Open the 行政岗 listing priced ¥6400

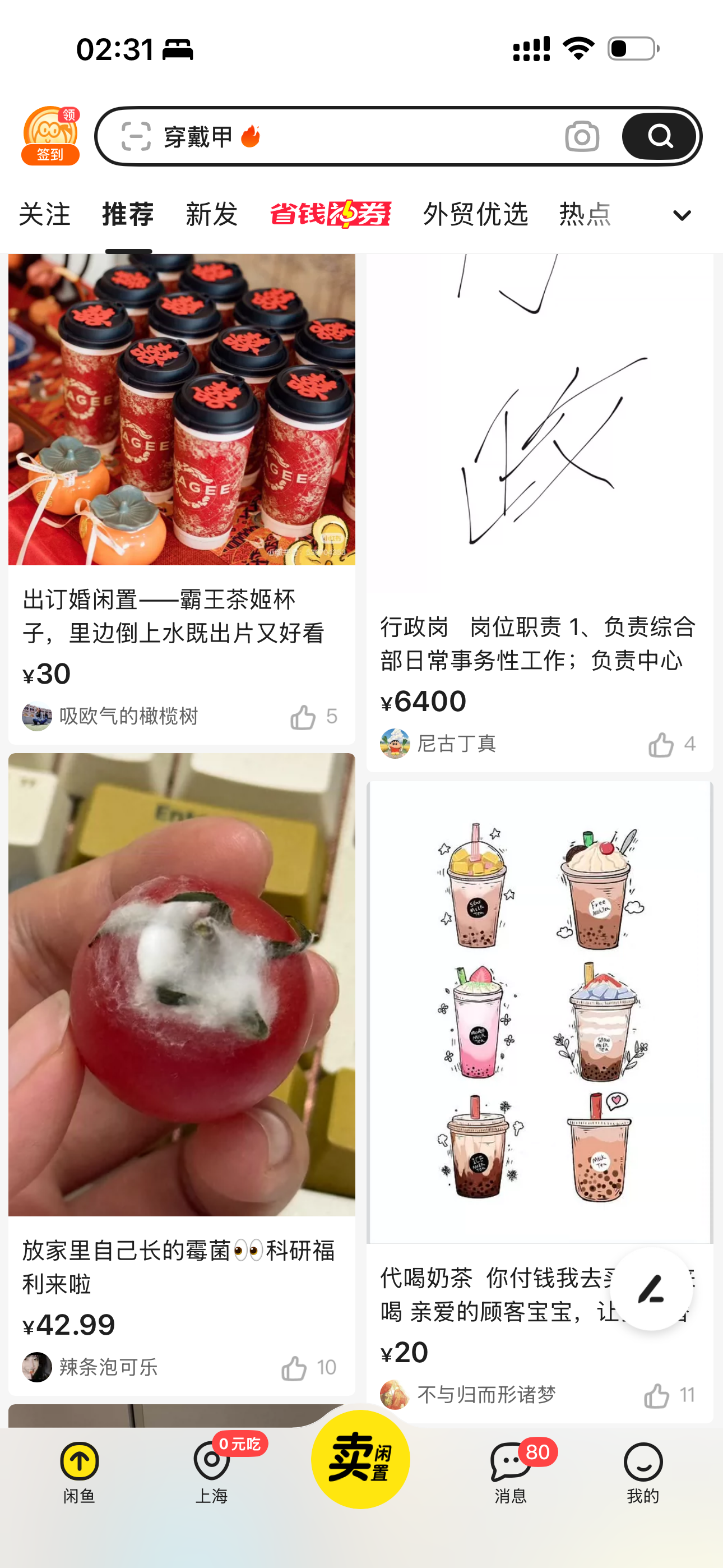point(540,513)
